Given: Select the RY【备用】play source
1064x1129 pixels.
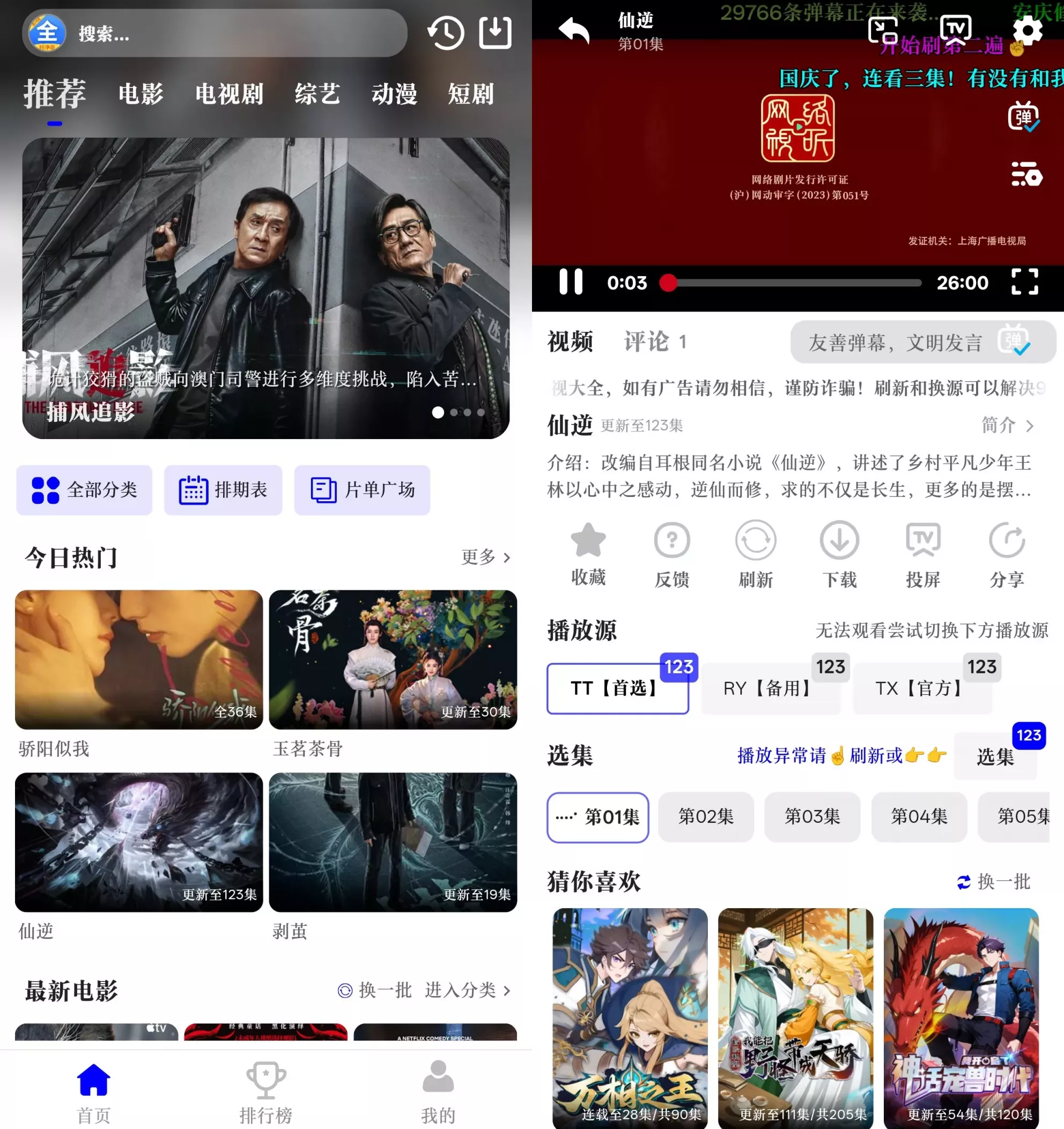Looking at the screenshot, I should tap(770, 688).
